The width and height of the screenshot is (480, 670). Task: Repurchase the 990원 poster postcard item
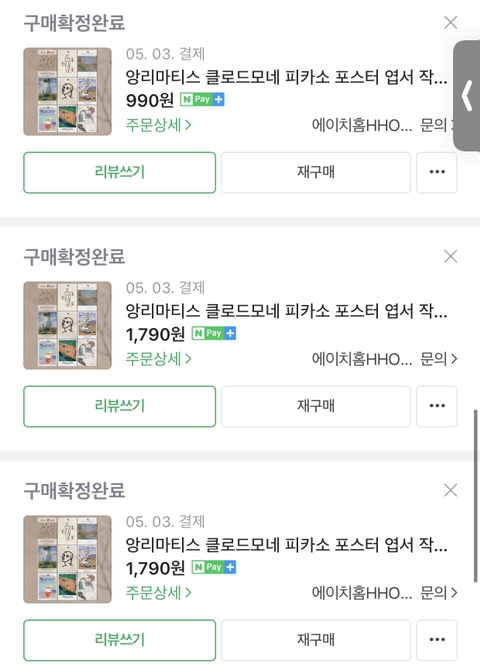316,172
